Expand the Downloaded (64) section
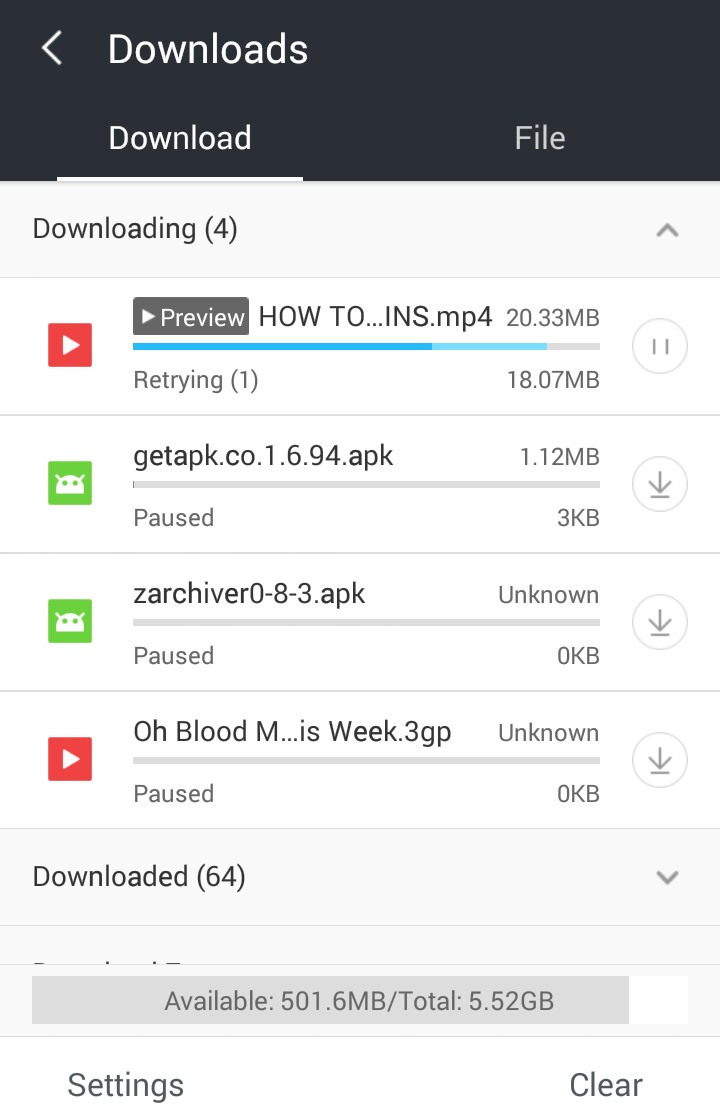The image size is (720, 1116). click(x=667, y=877)
